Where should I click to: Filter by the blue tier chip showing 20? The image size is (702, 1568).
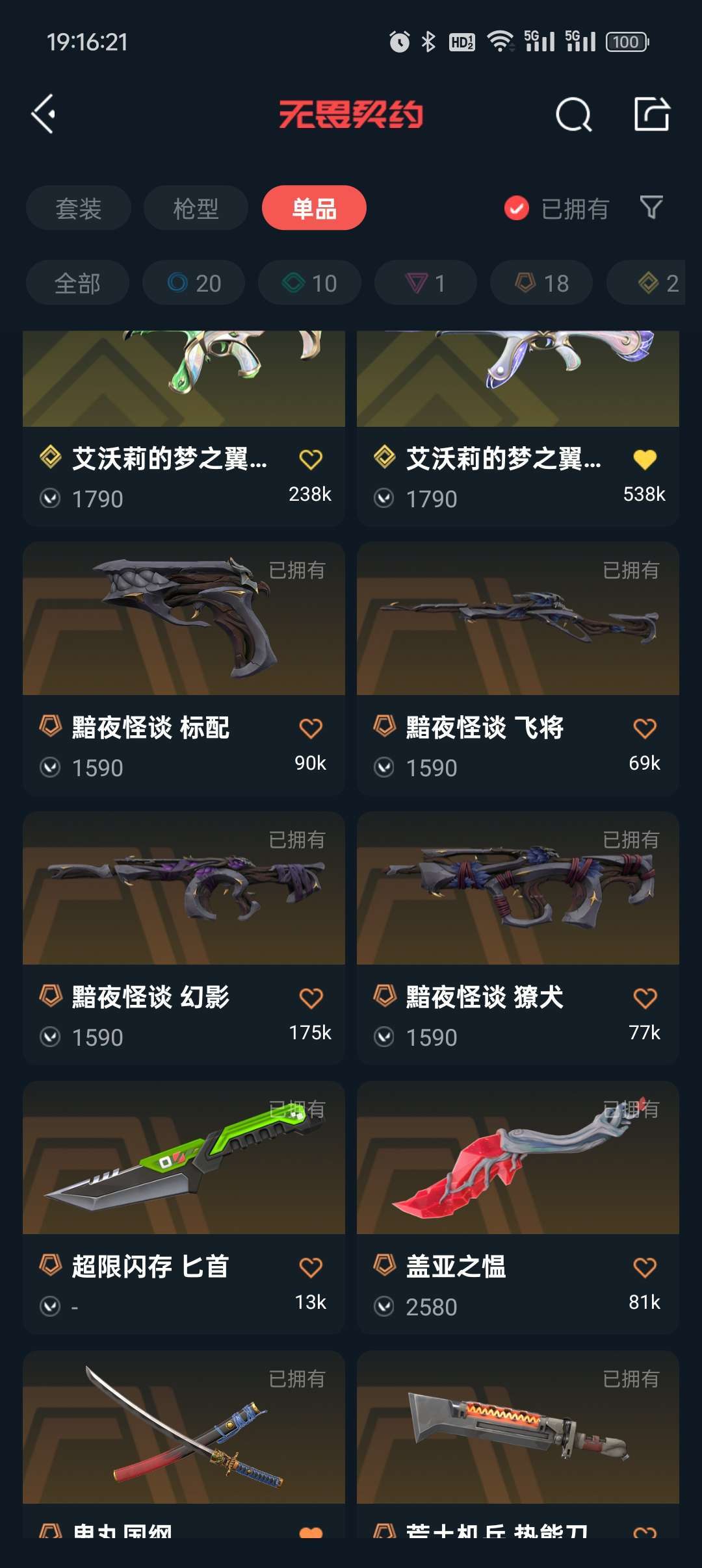pyautogui.click(x=194, y=283)
